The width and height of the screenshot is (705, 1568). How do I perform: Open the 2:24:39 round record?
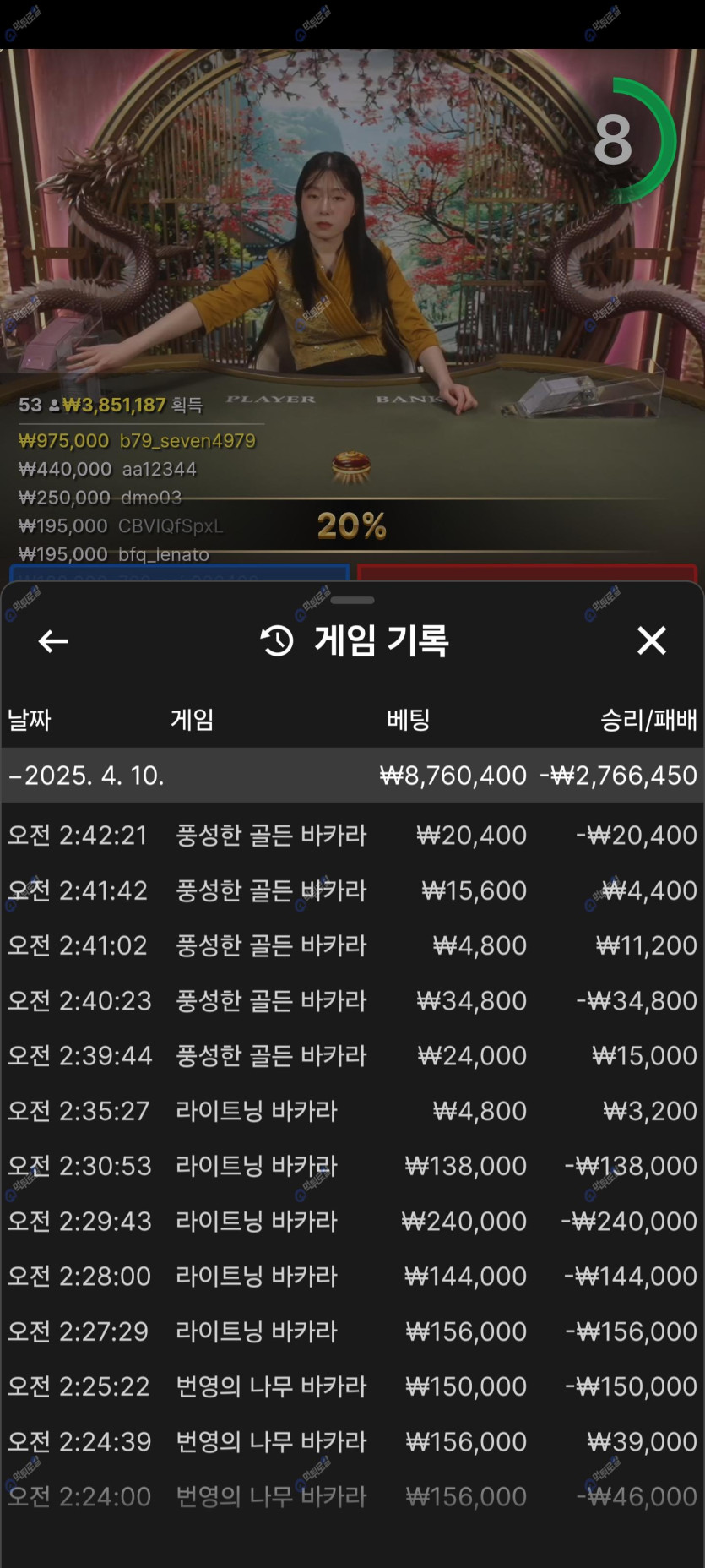coord(352,1441)
